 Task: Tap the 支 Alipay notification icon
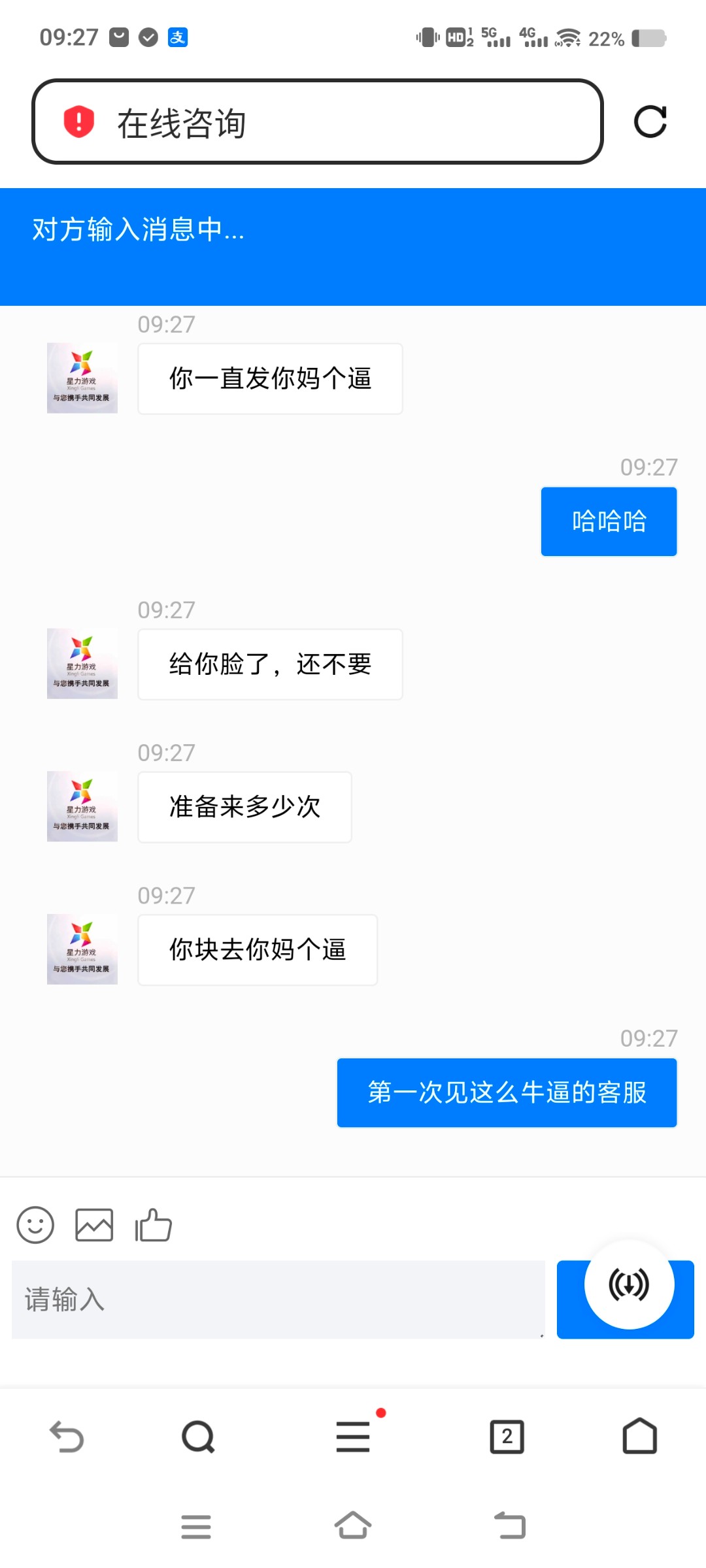(176, 37)
